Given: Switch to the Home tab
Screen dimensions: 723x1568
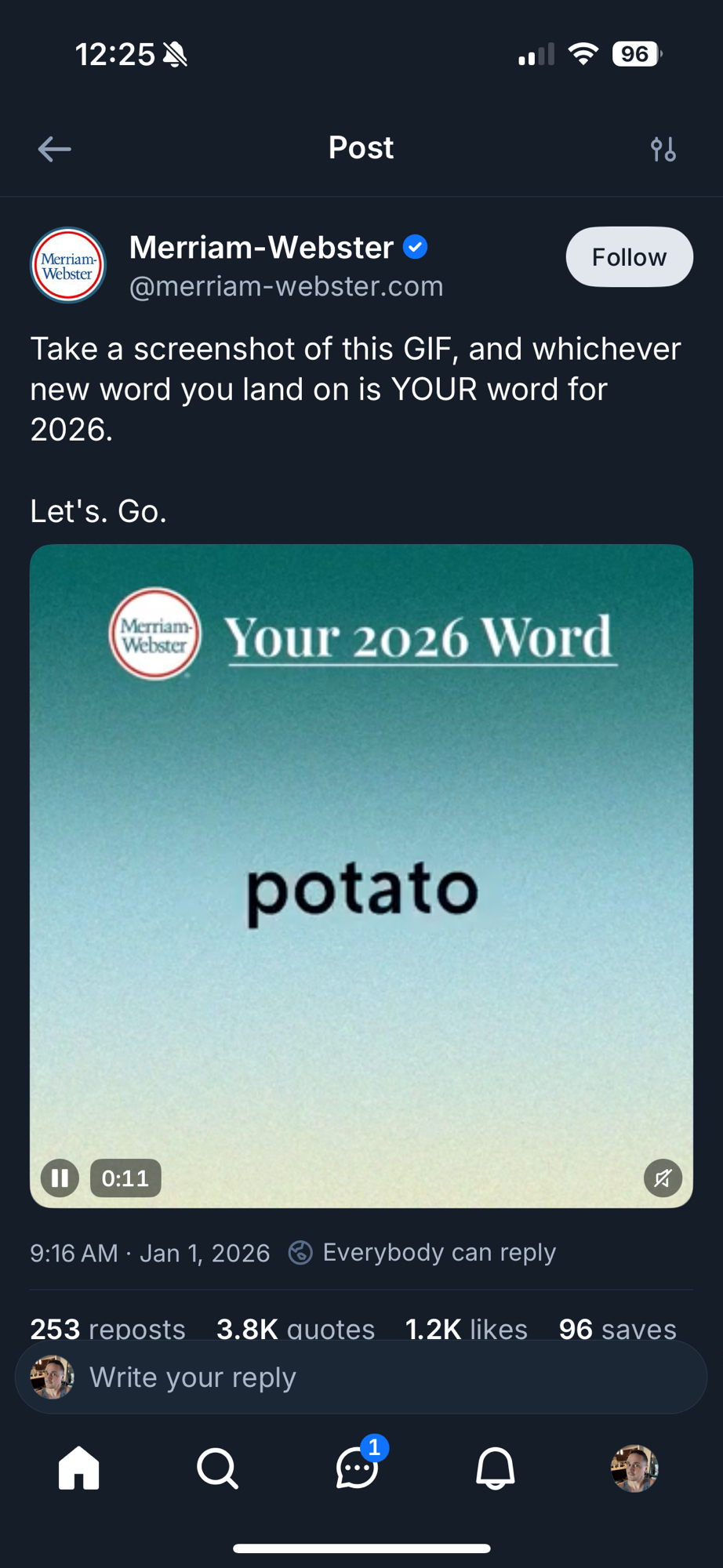Looking at the screenshot, I should tap(79, 1468).
